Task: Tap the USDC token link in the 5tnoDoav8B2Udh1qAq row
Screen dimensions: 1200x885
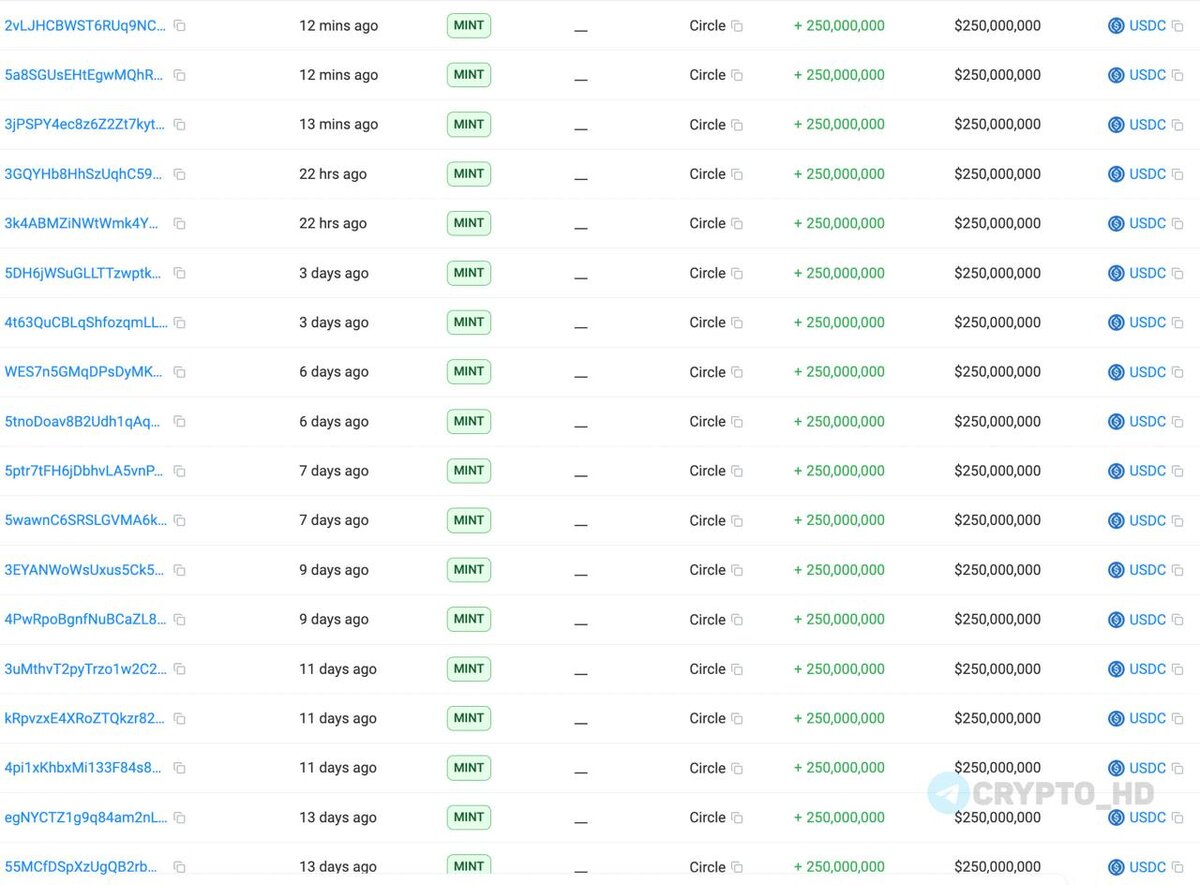Action: click(x=1147, y=421)
